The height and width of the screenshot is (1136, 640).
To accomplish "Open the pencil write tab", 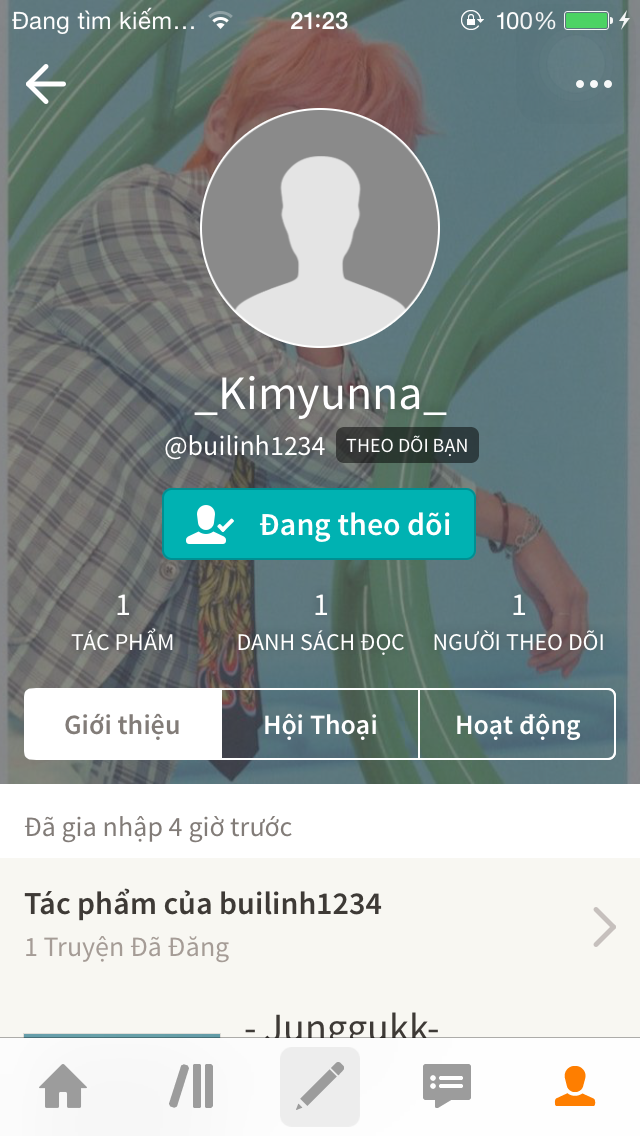I will pyautogui.click(x=320, y=1087).
